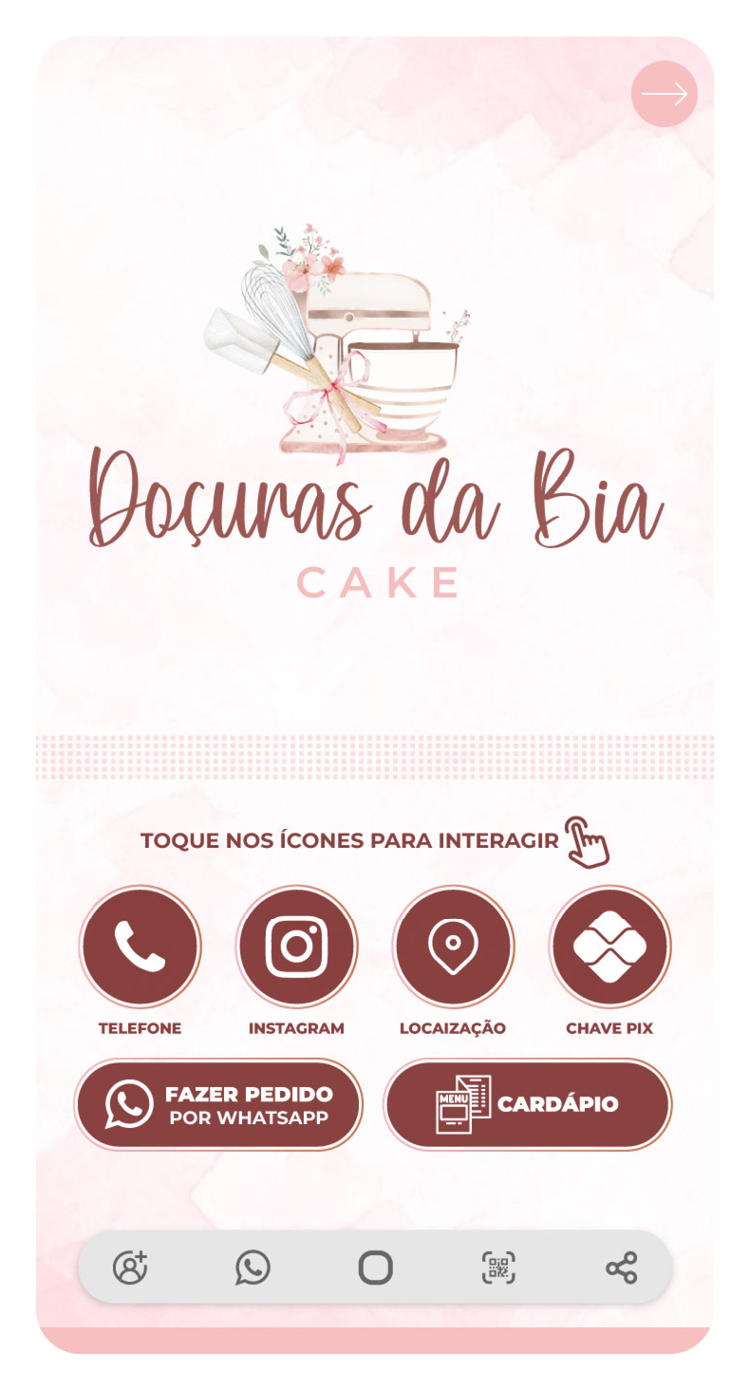Screen dimensions: 750x1390
Task: Open the Chave Pix button
Action: point(610,946)
